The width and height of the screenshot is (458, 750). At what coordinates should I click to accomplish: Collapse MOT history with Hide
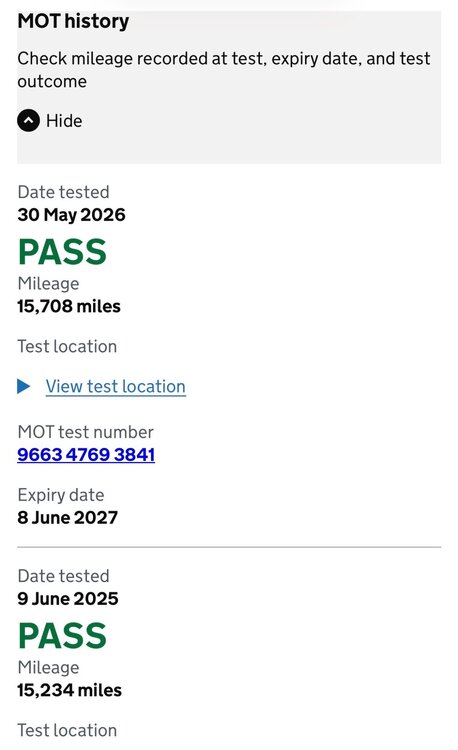click(50, 121)
